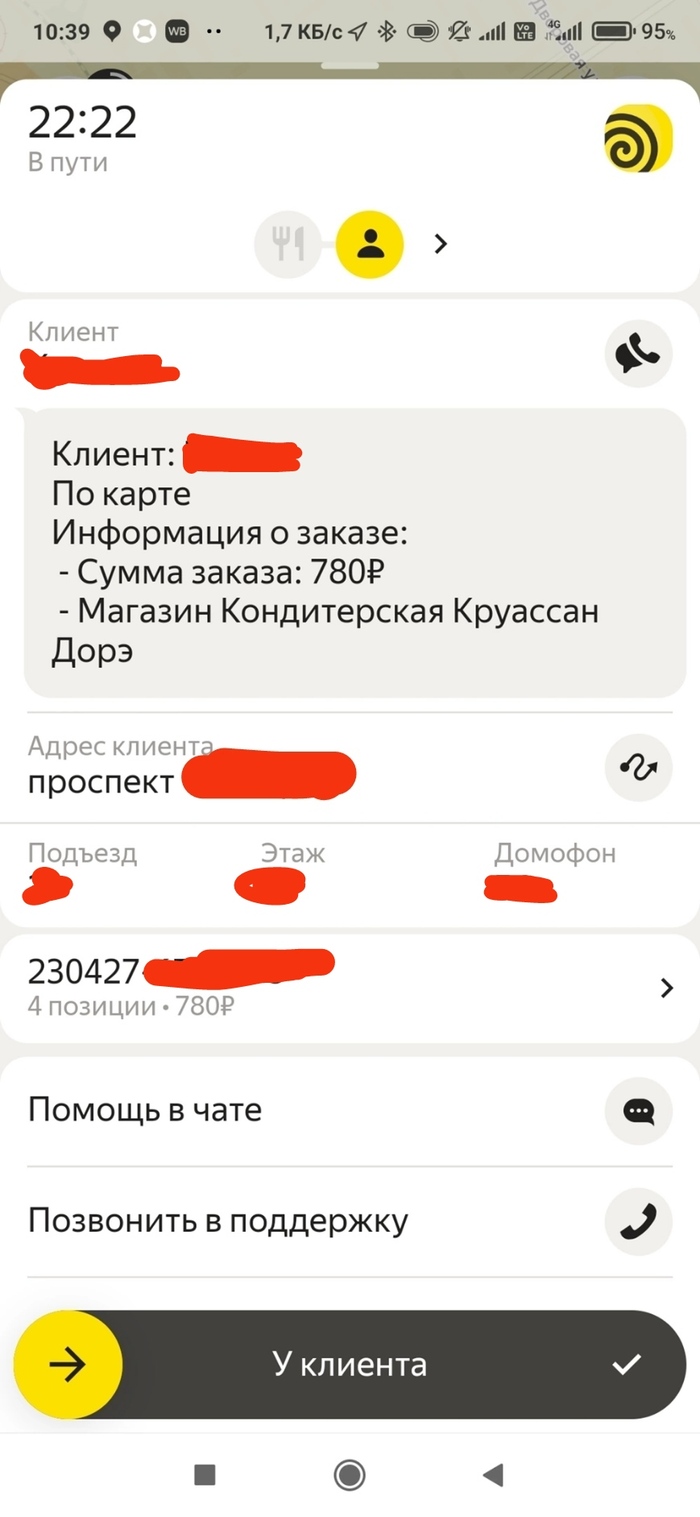The height and width of the screenshot is (1517, 700).
Task: Open route to the client's address
Action: [638, 768]
